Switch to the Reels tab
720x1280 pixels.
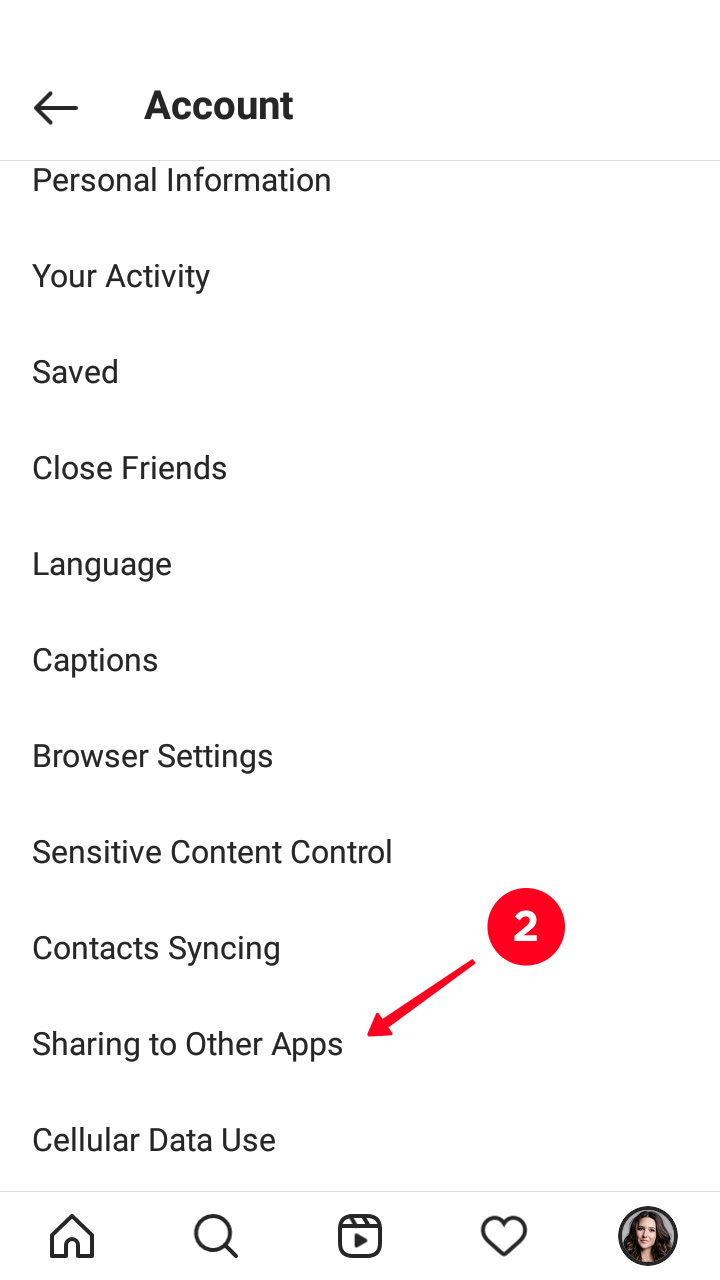click(360, 1236)
